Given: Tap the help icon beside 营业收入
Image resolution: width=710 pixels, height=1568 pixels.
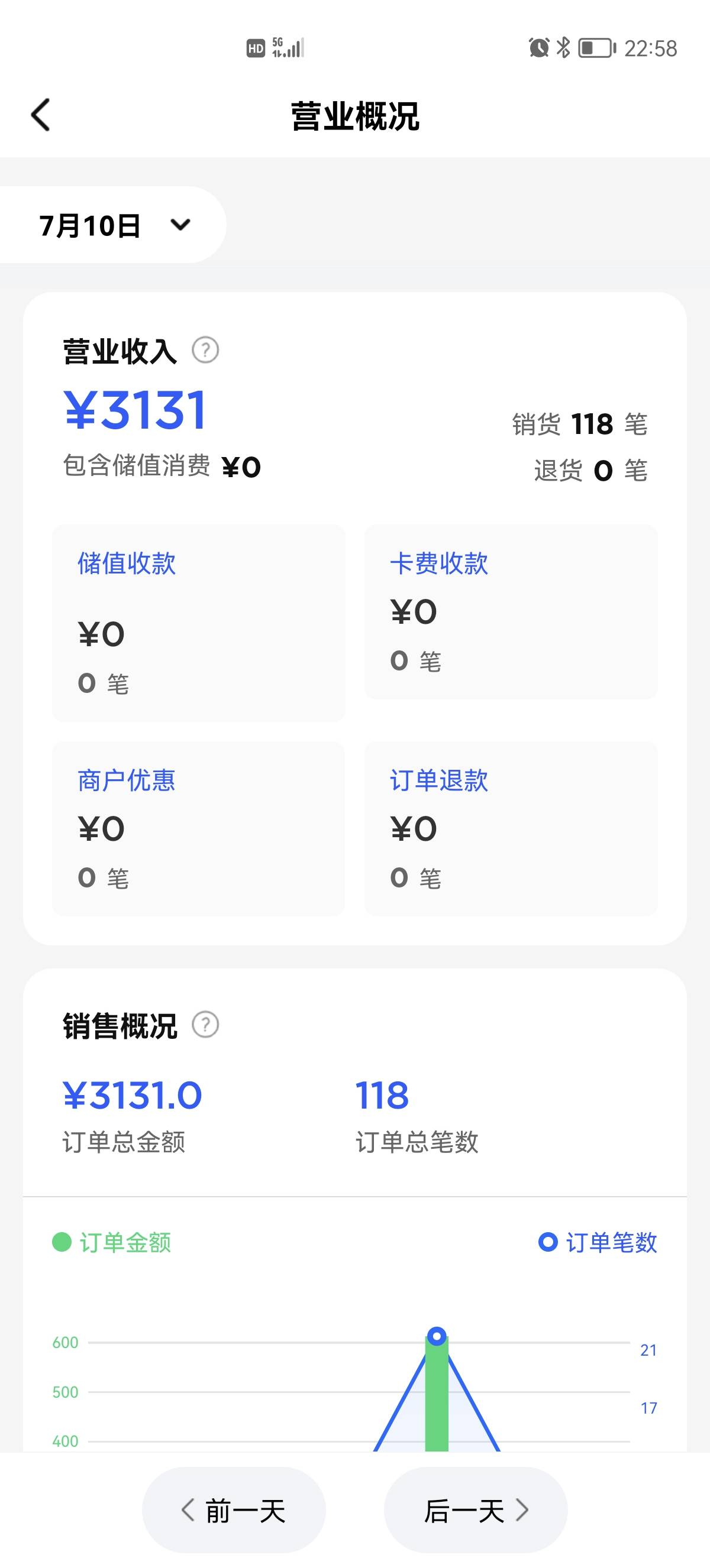Looking at the screenshot, I should tap(205, 351).
